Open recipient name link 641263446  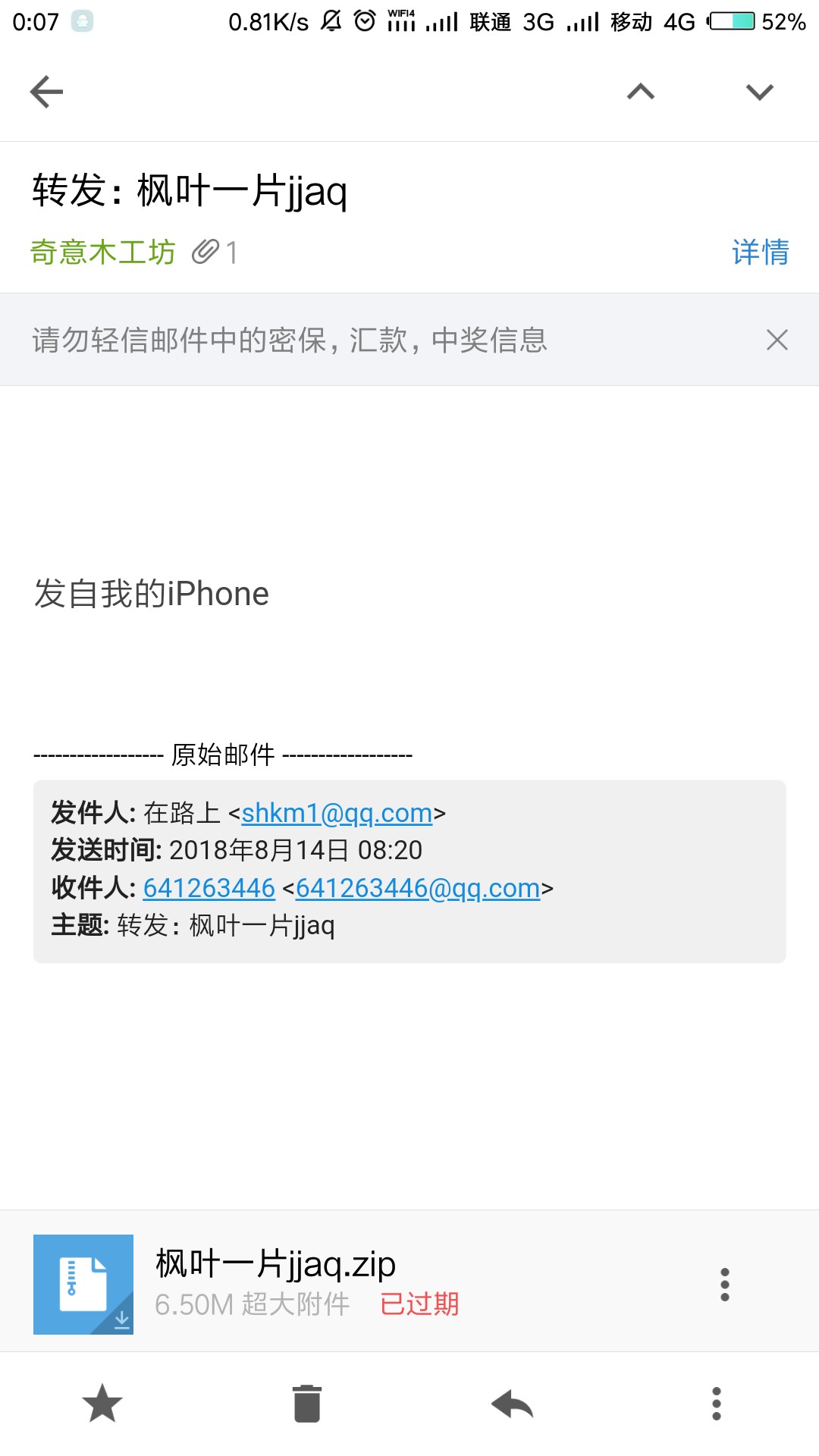pyautogui.click(x=209, y=888)
